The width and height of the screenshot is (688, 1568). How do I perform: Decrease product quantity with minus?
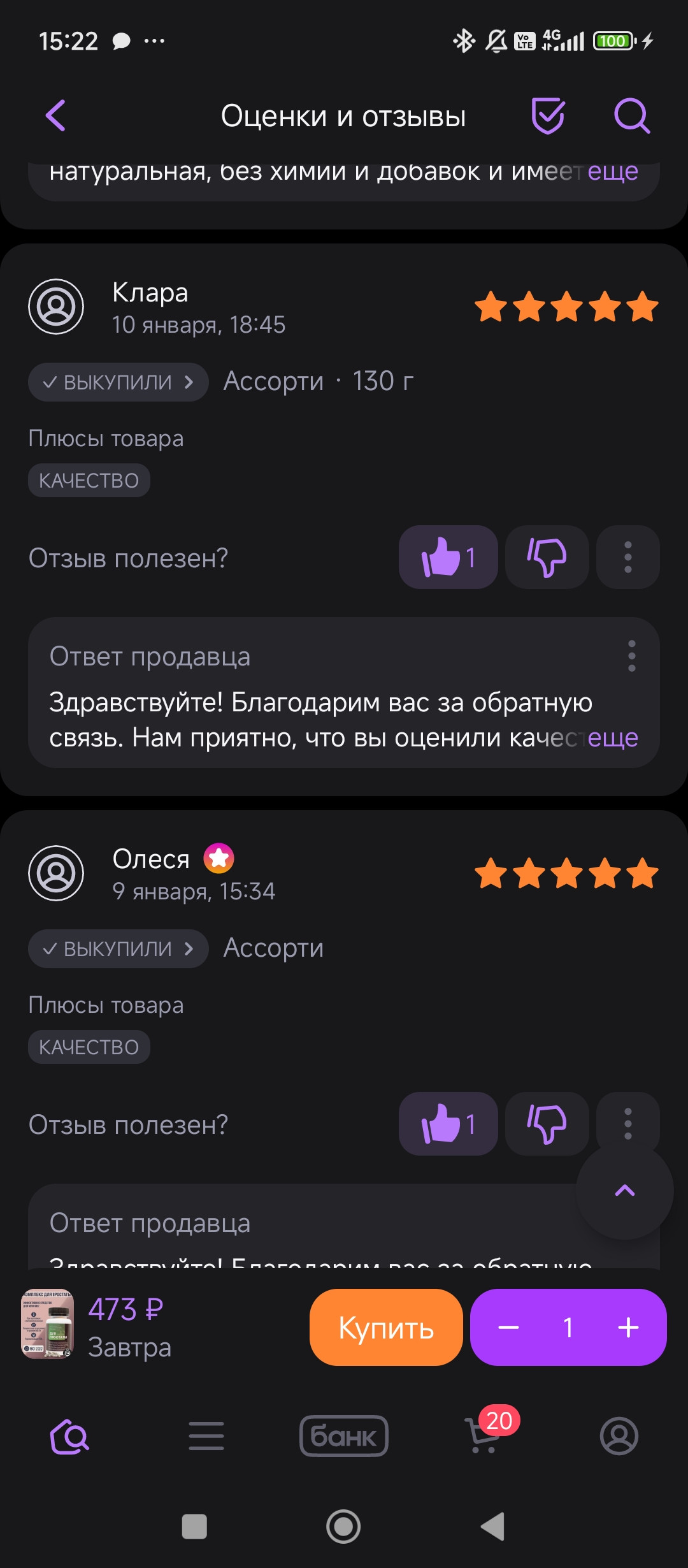pyautogui.click(x=508, y=1328)
